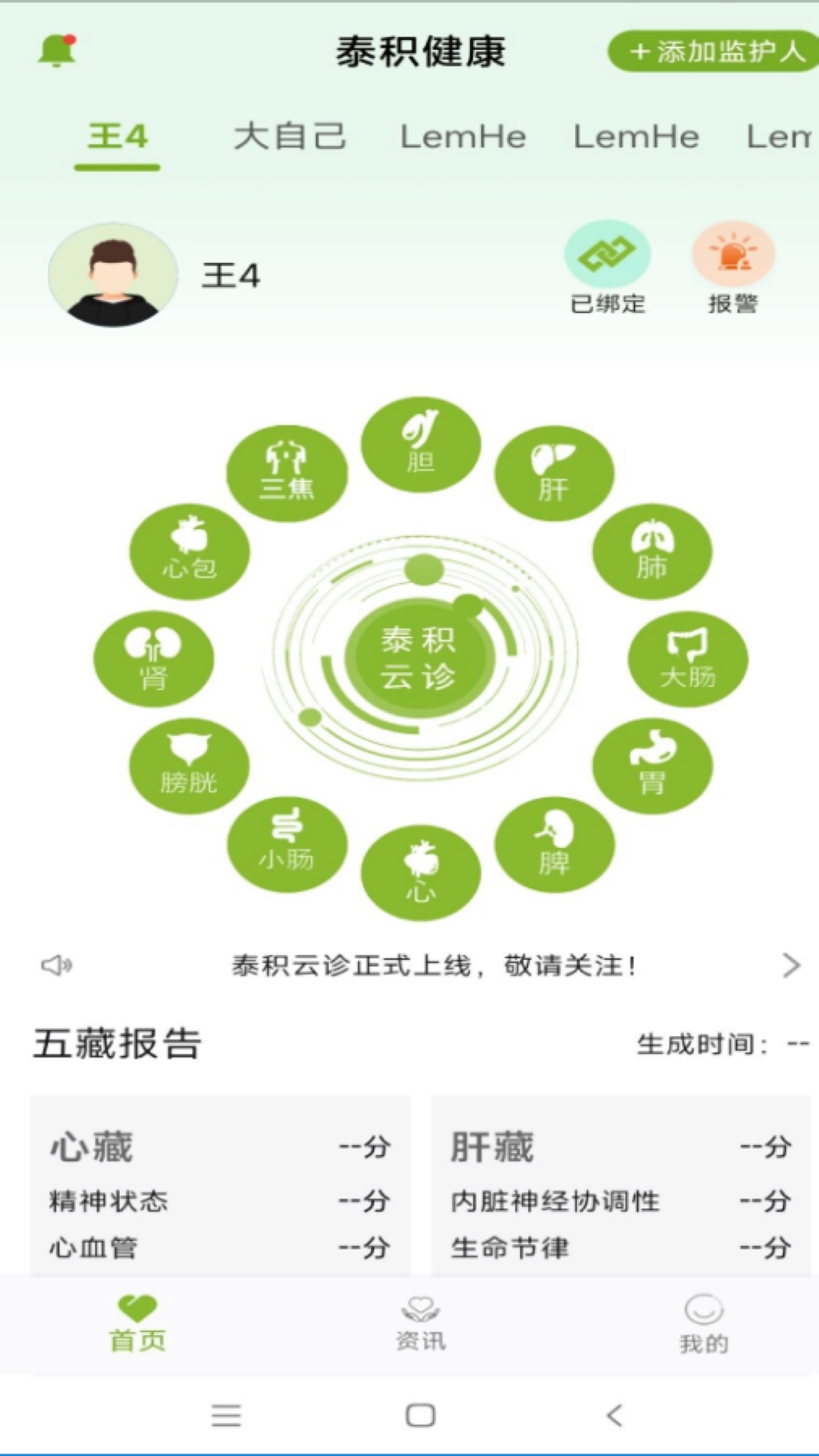
Task: Switch to the 大自己 profile tab
Action: pos(290,137)
